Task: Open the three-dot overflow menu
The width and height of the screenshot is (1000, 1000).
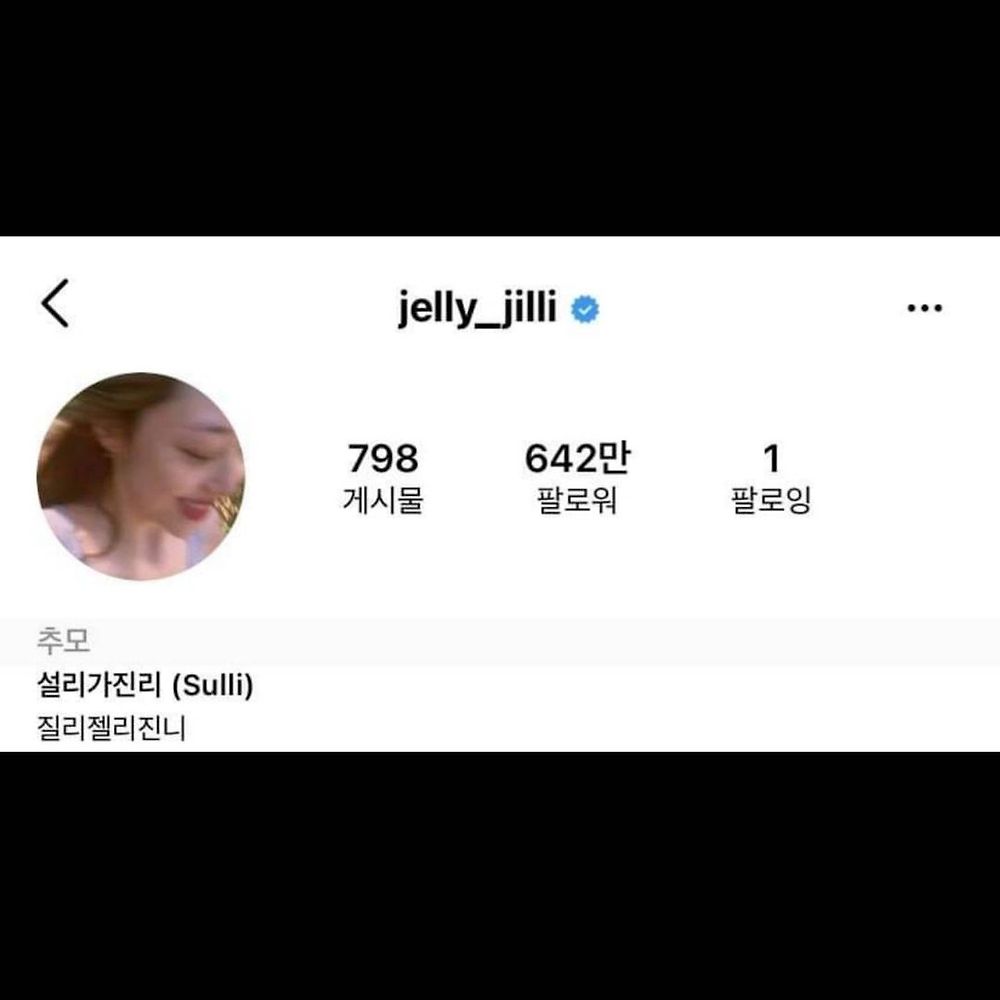Action: pos(924,308)
